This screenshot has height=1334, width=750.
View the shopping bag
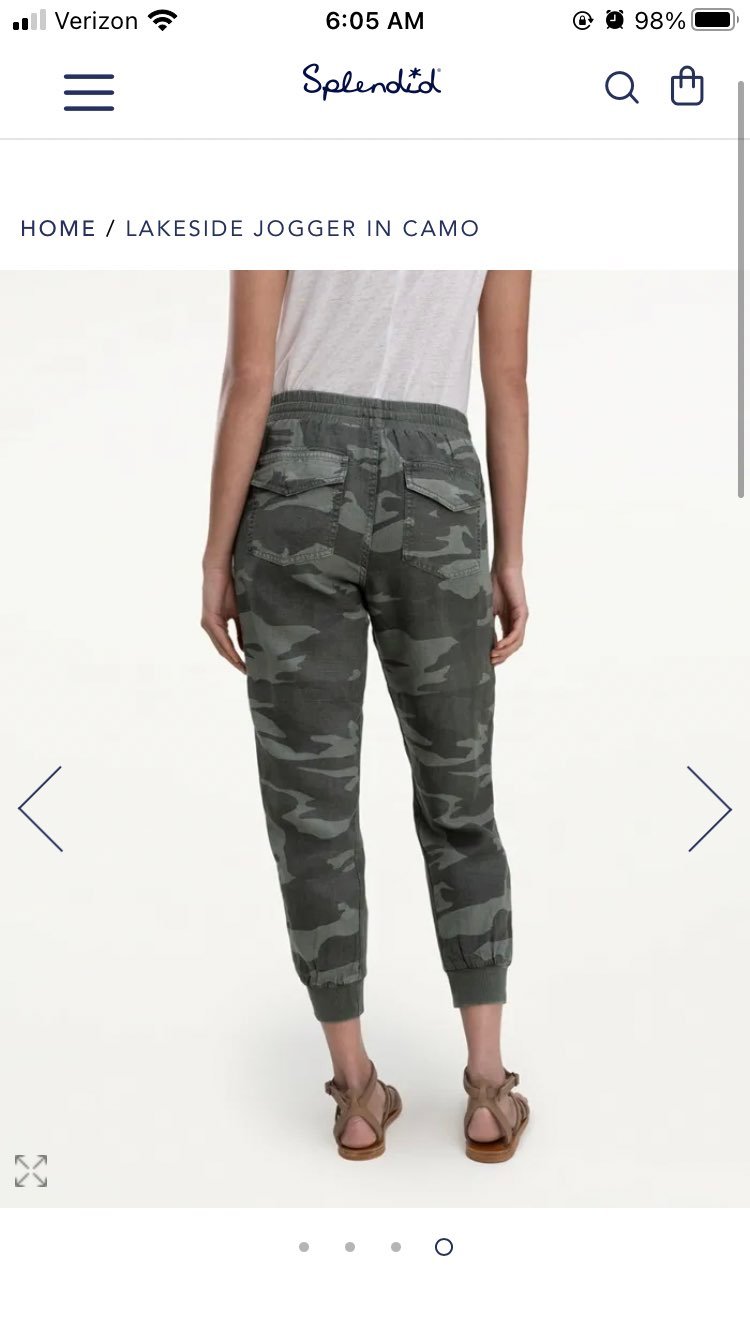point(687,86)
